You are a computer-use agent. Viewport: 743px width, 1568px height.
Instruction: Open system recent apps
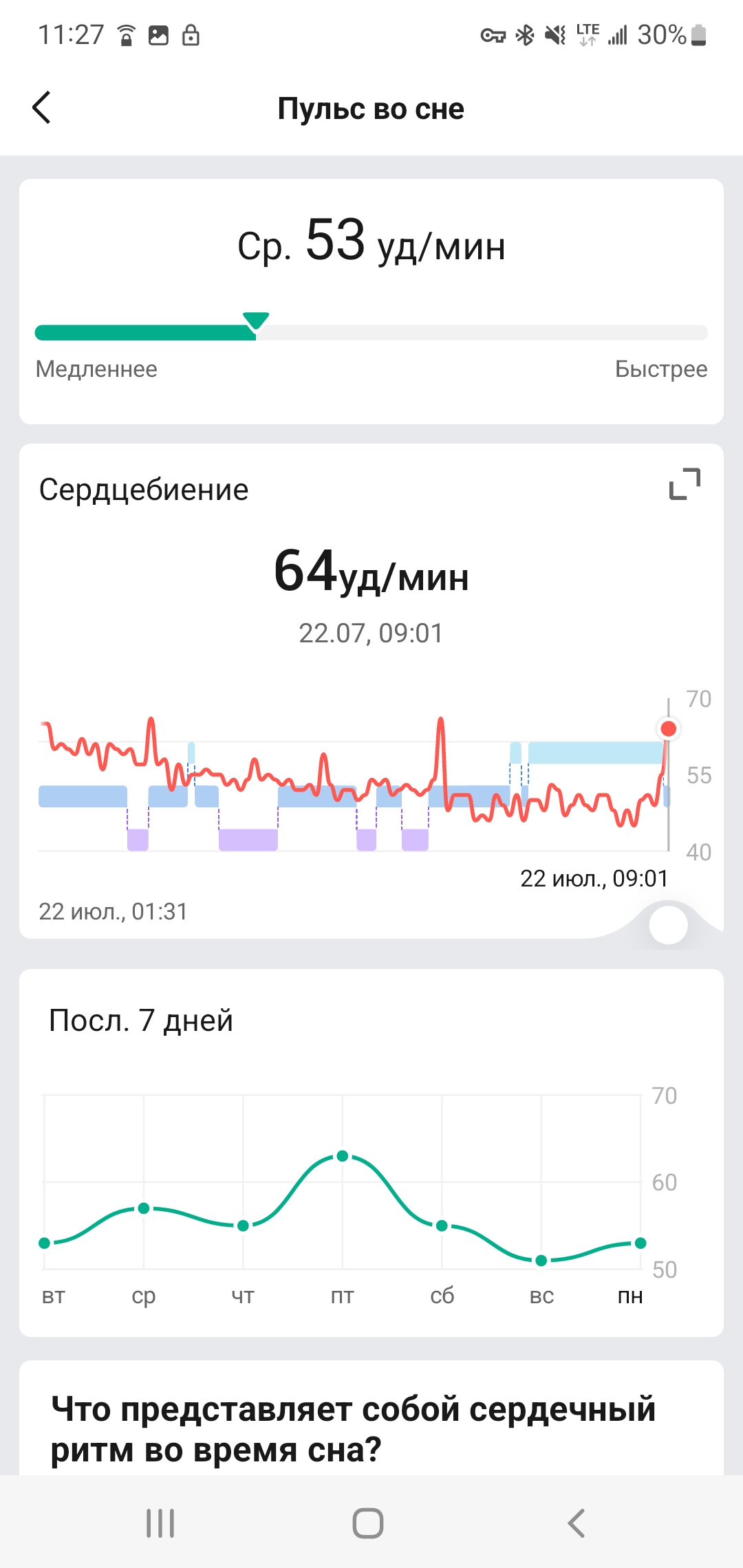[x=160, y=1523]
